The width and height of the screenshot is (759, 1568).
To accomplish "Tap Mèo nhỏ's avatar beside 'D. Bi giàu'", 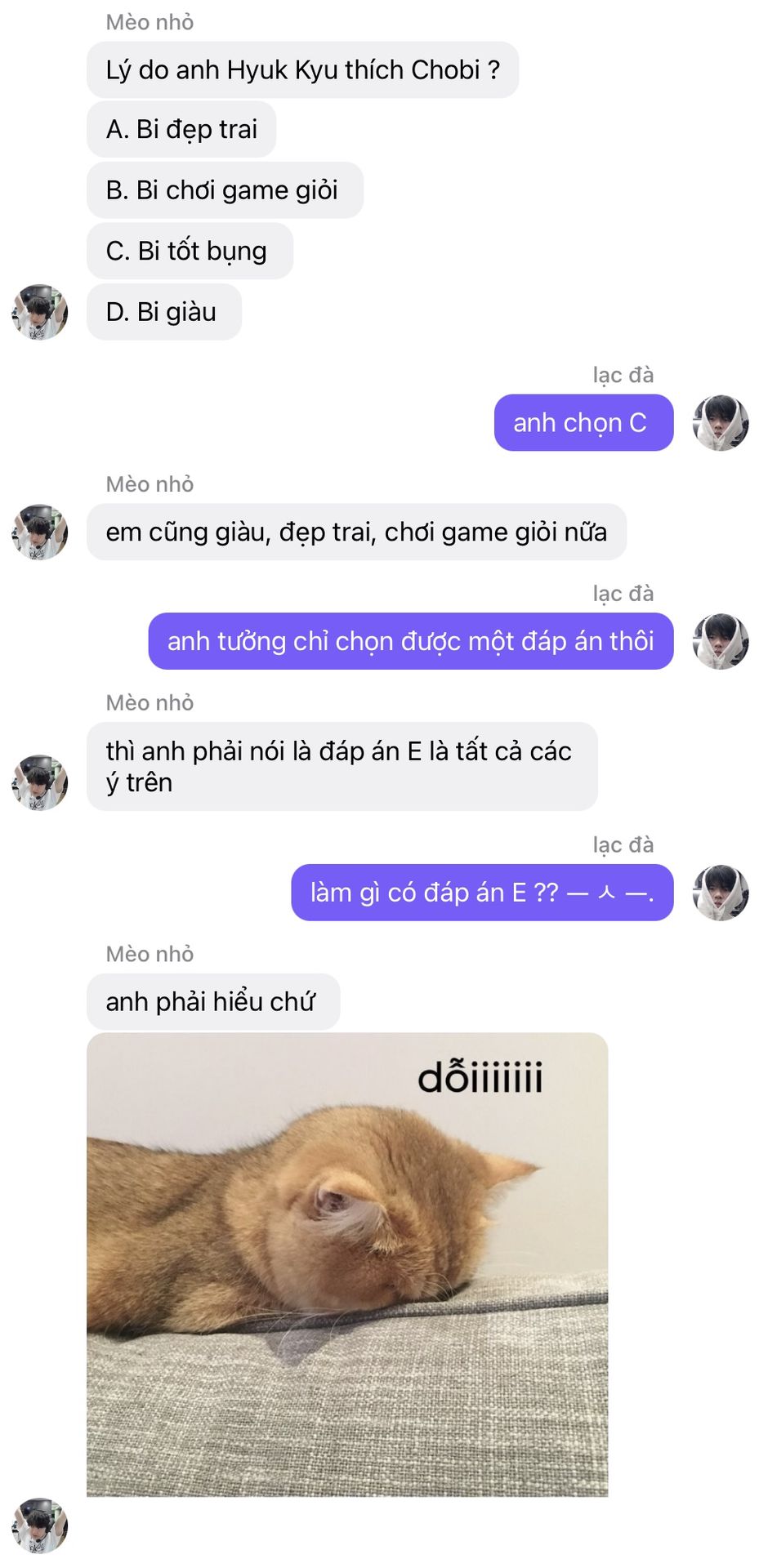I will point(40,313).
